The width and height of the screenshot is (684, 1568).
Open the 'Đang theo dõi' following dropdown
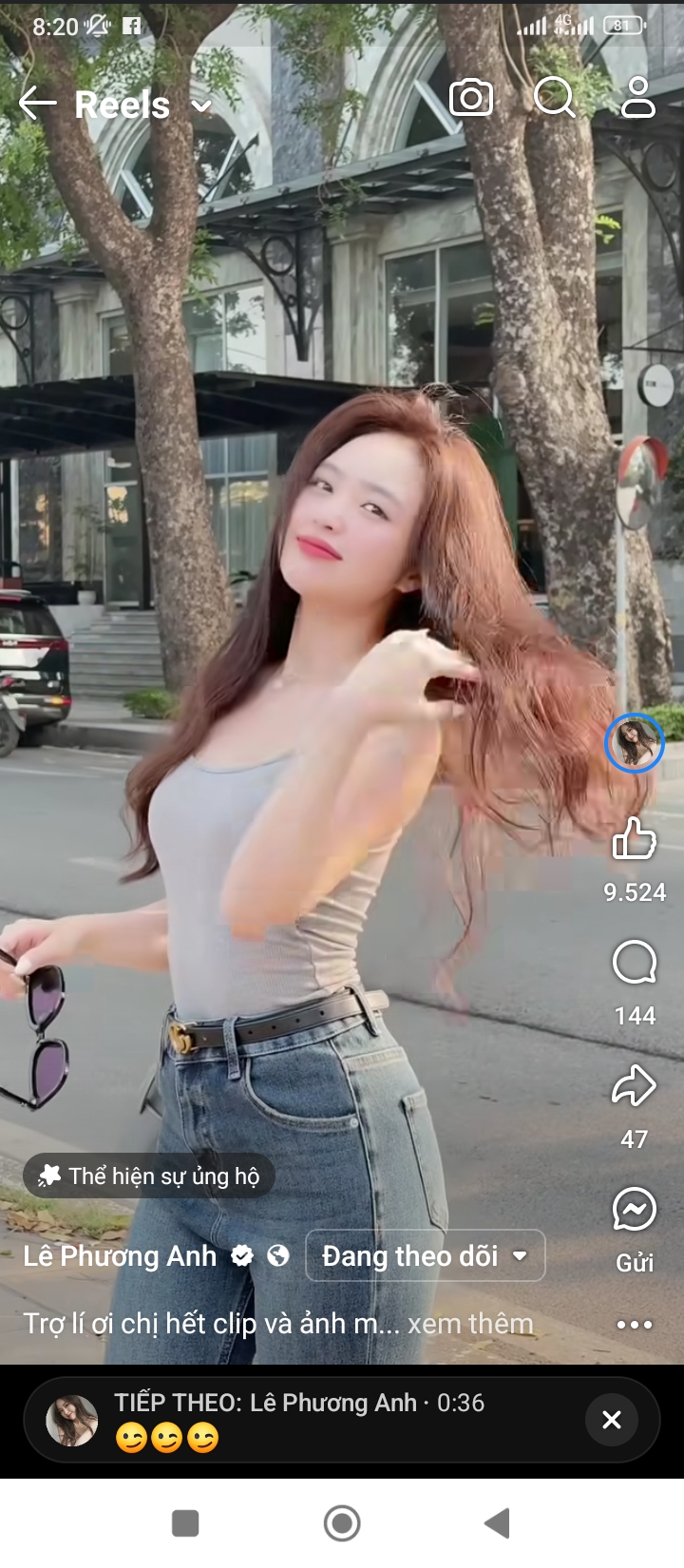coord(425,1256)
